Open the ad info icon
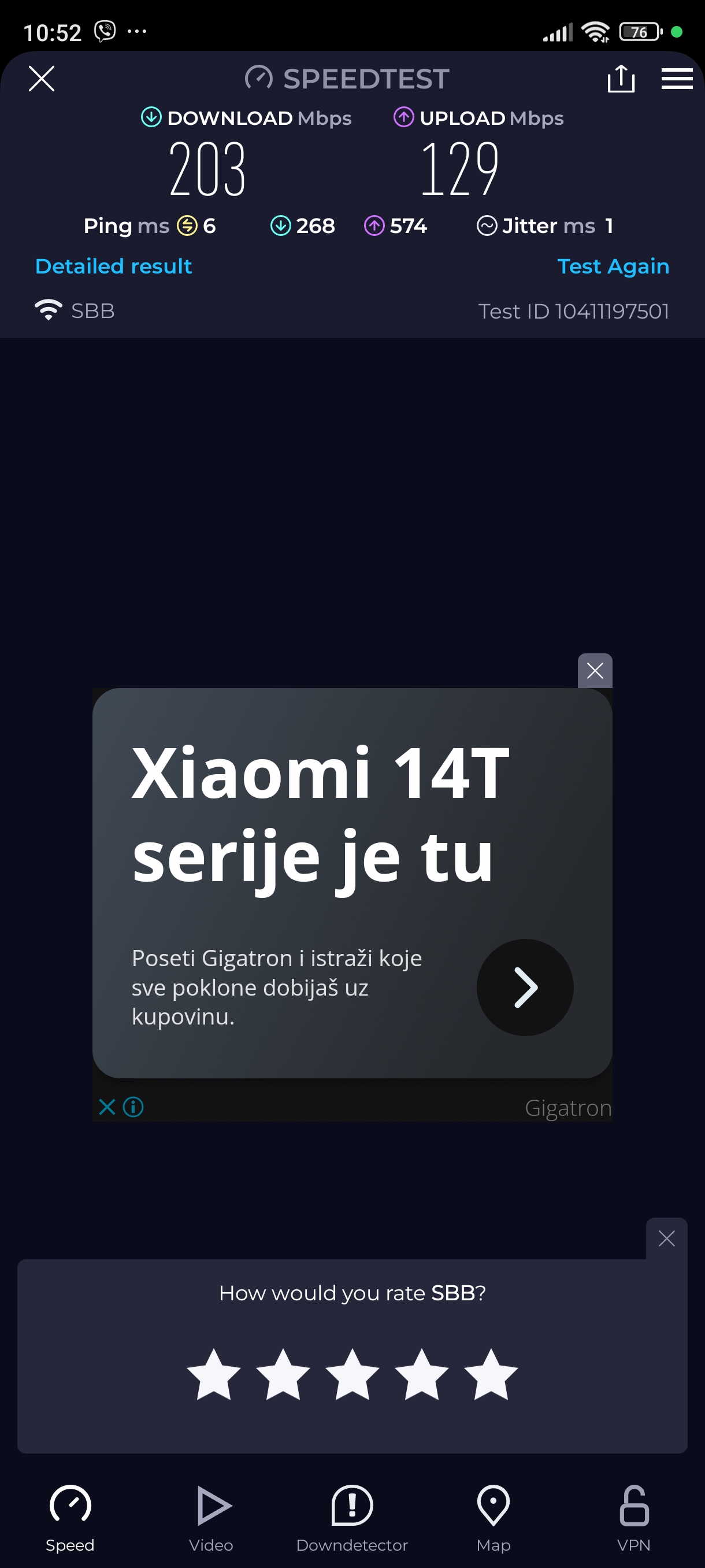The image size is (705, 1568). pyautogui.click(x=133, y=1107)
